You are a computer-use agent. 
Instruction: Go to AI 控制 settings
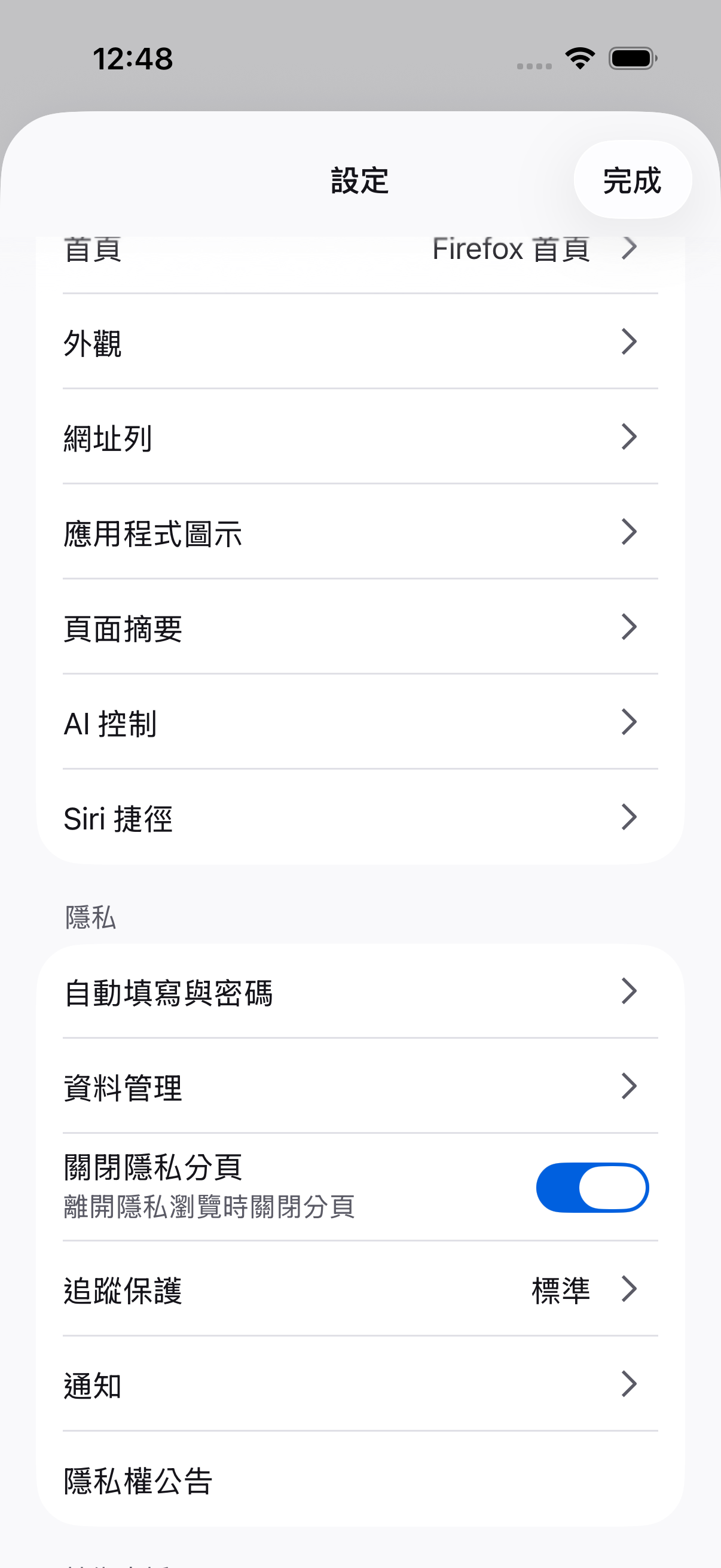point(360,722)
